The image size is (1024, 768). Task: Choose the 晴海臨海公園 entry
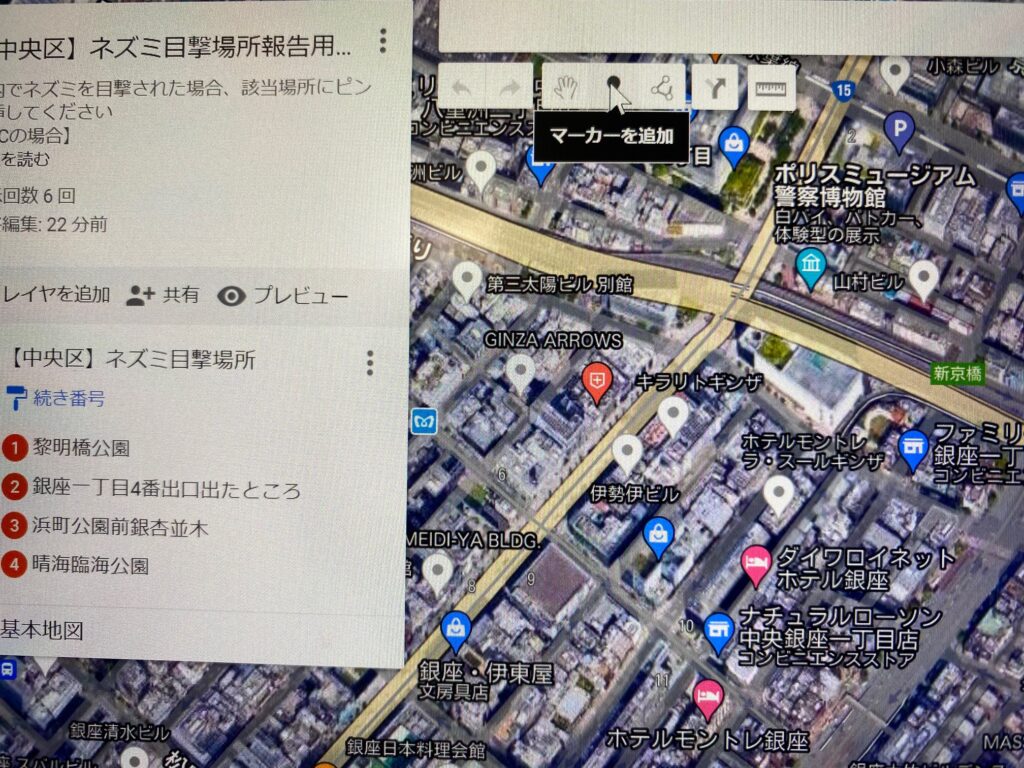tap(90, 565)
